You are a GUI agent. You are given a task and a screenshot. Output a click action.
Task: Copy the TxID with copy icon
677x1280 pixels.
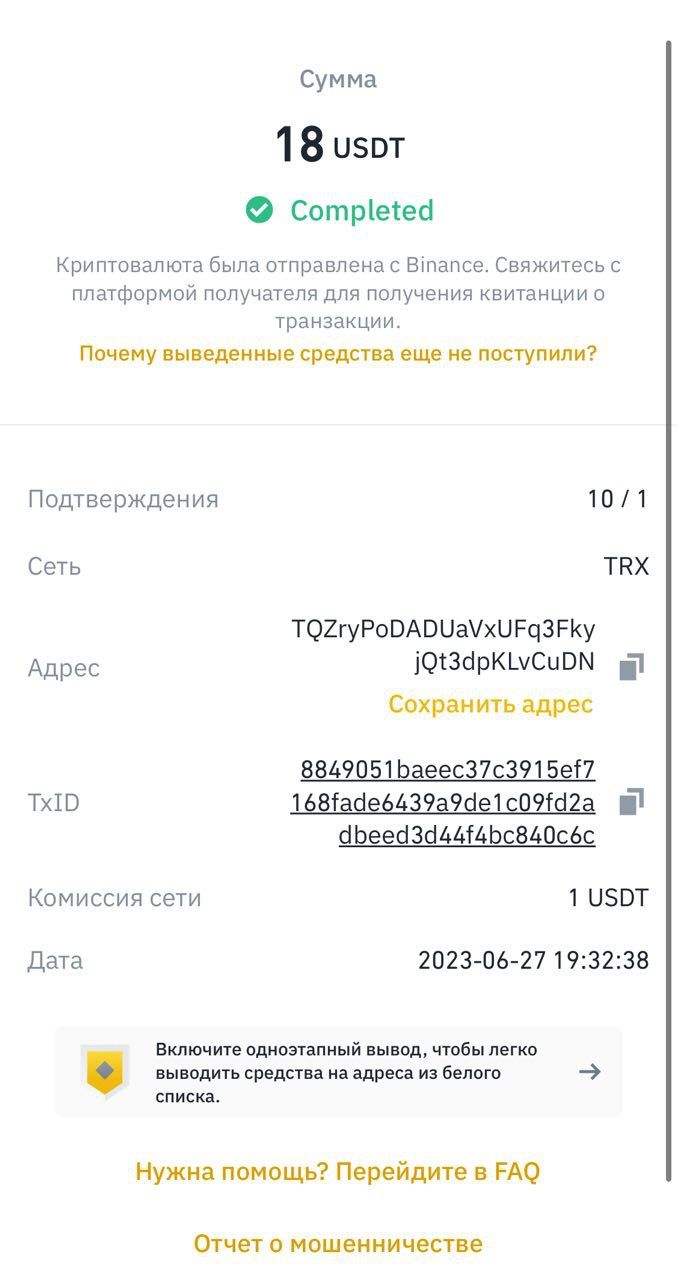[631, 802]
